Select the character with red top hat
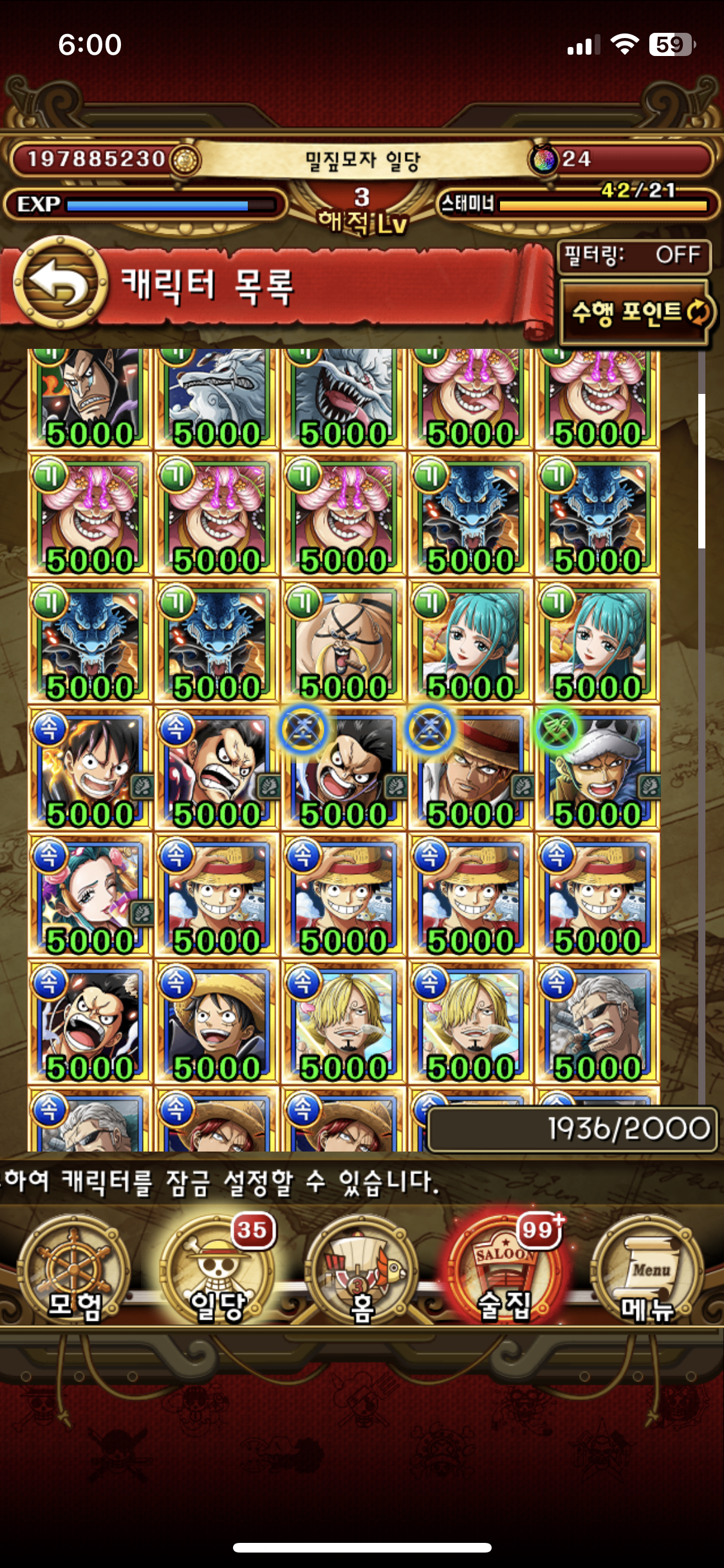 click(471, 768)
